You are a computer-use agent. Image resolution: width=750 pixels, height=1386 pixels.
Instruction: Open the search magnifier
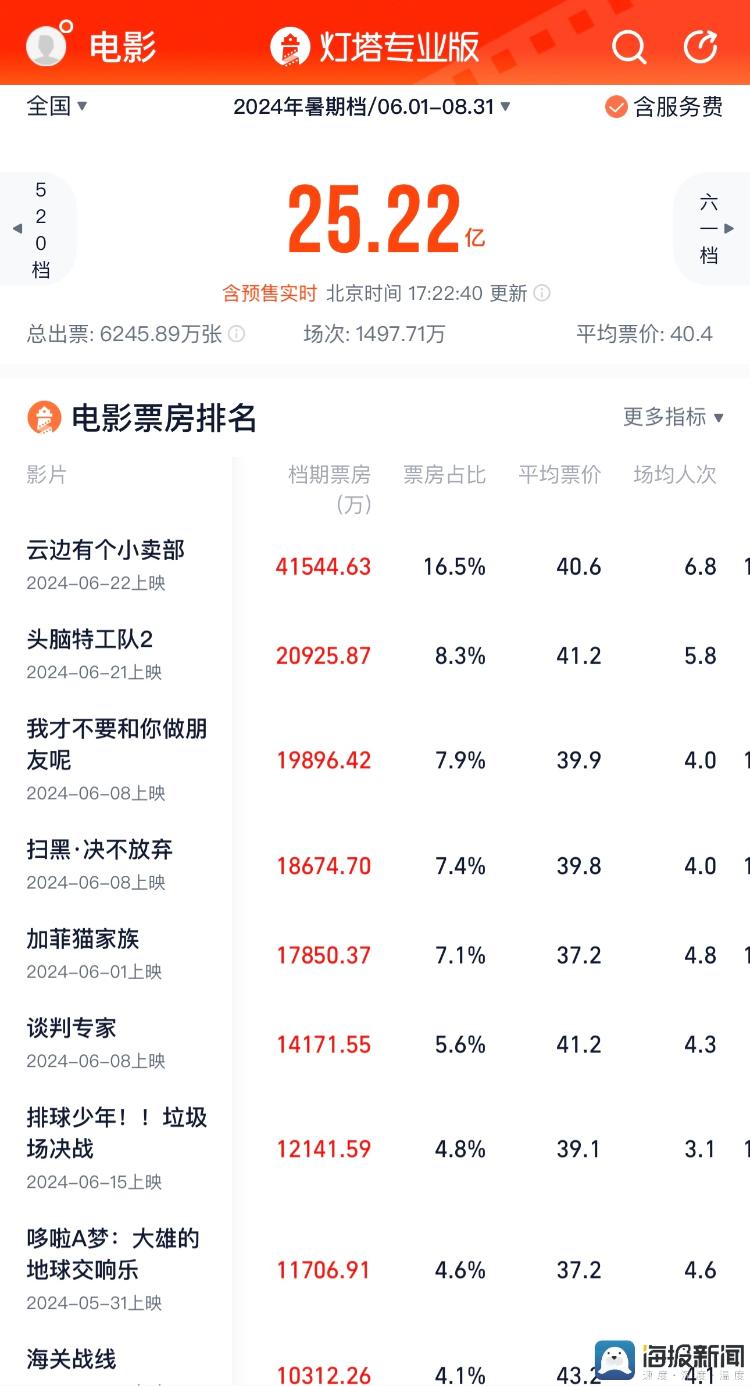(629, 46)
